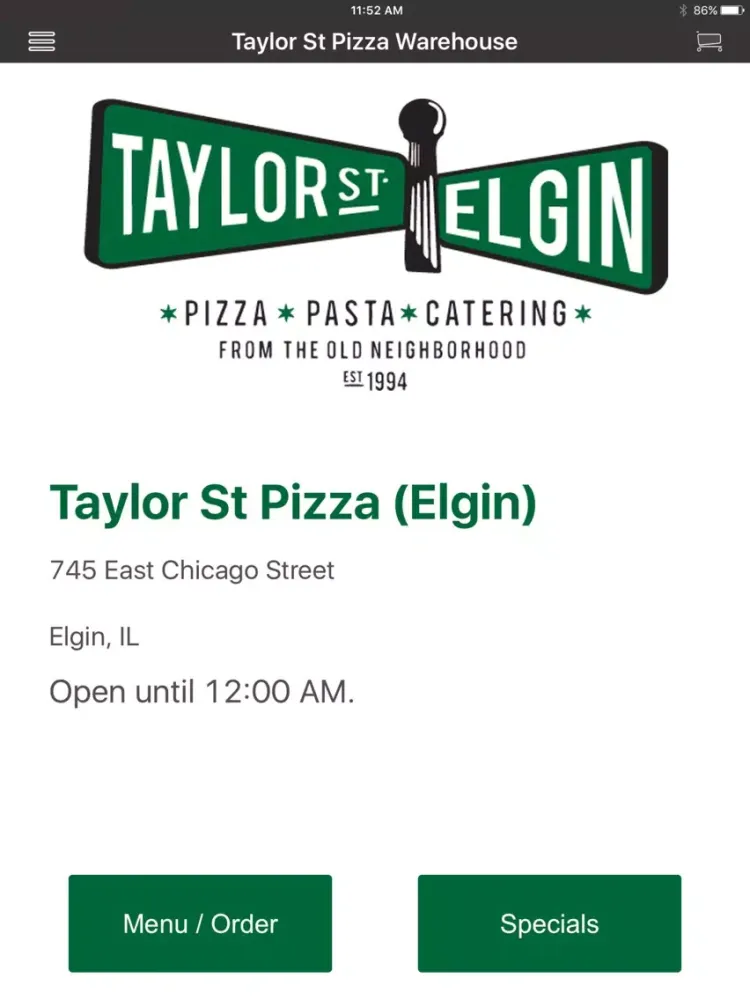Open the navigation hamburger menu
Image resolution: width=750 pixels, height=1000 pixels.
[x=40, y=41]
